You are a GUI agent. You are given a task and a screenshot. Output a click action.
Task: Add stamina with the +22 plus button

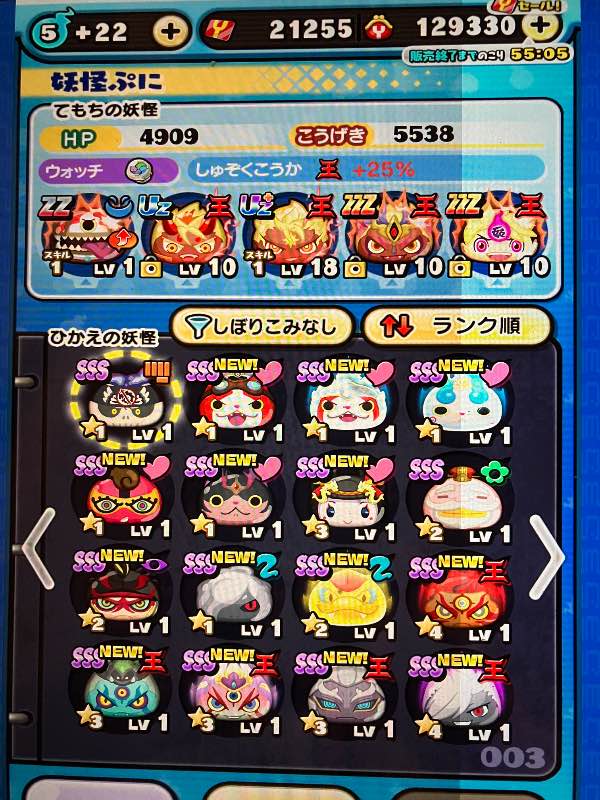tap(171, 31)
